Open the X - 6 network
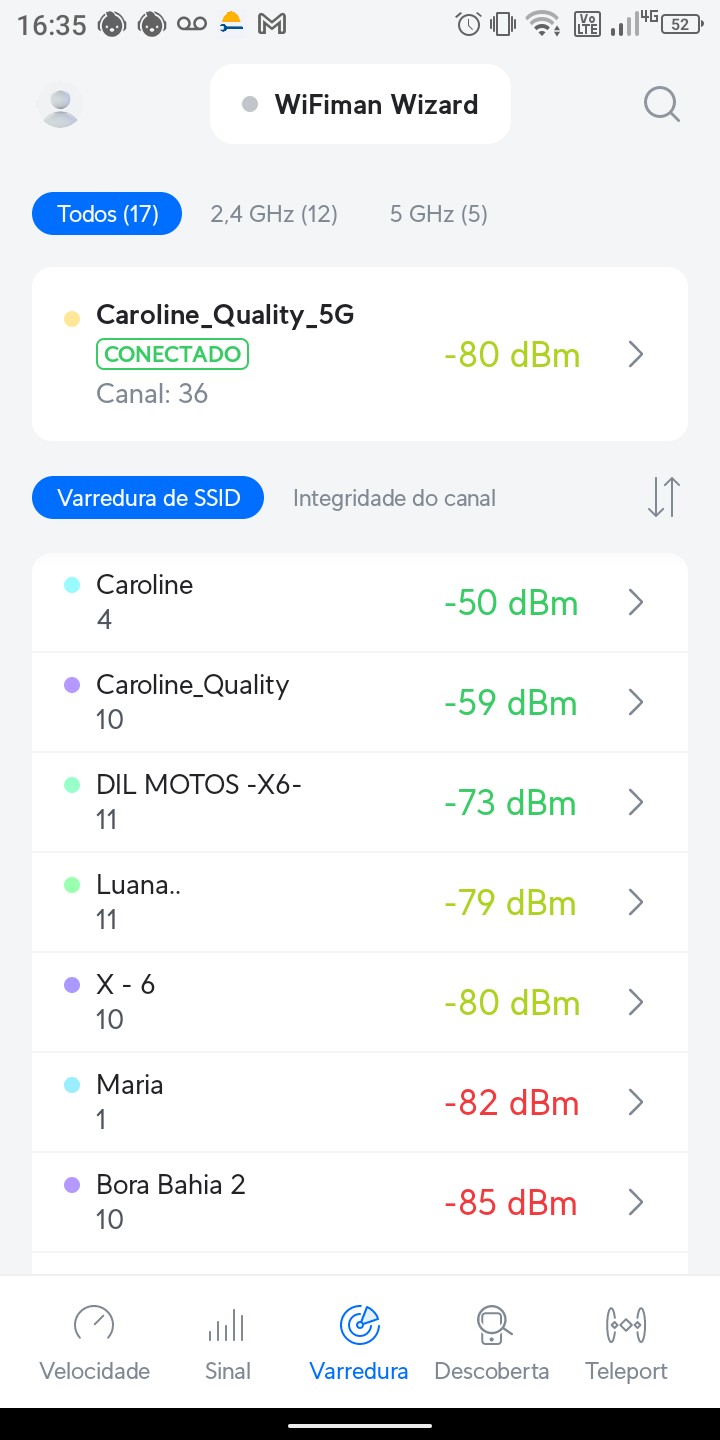 [360, 1002]
